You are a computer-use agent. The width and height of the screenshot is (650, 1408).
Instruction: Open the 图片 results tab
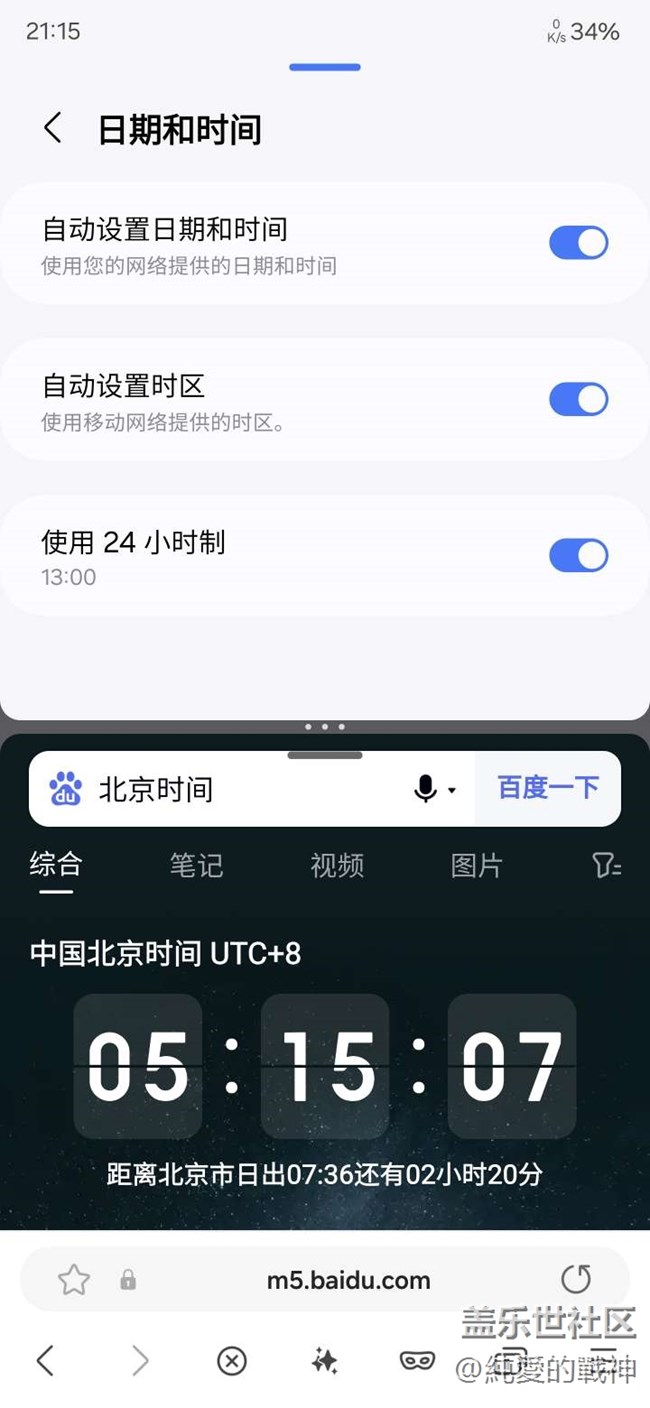point(476,865)
